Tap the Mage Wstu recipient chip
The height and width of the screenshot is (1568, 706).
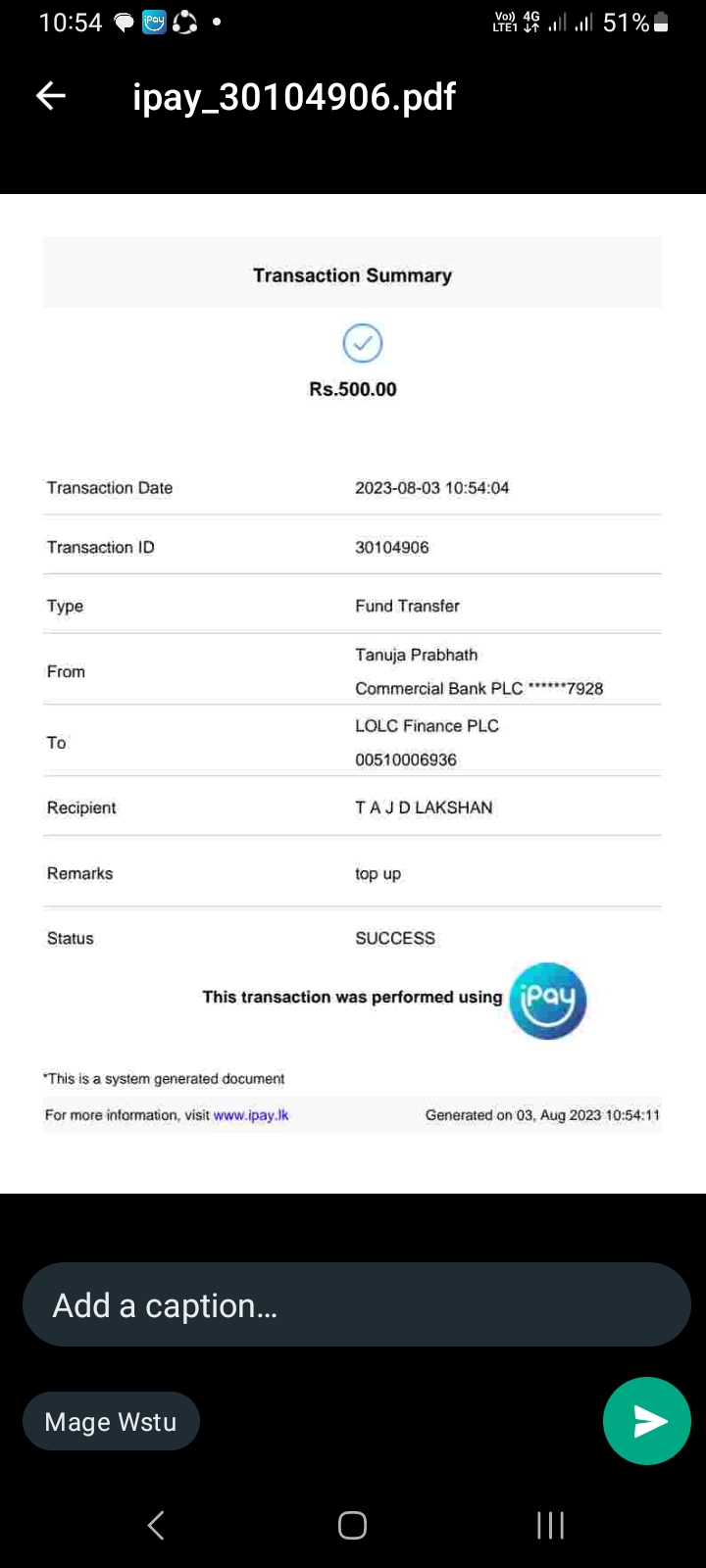point(111,1421)
